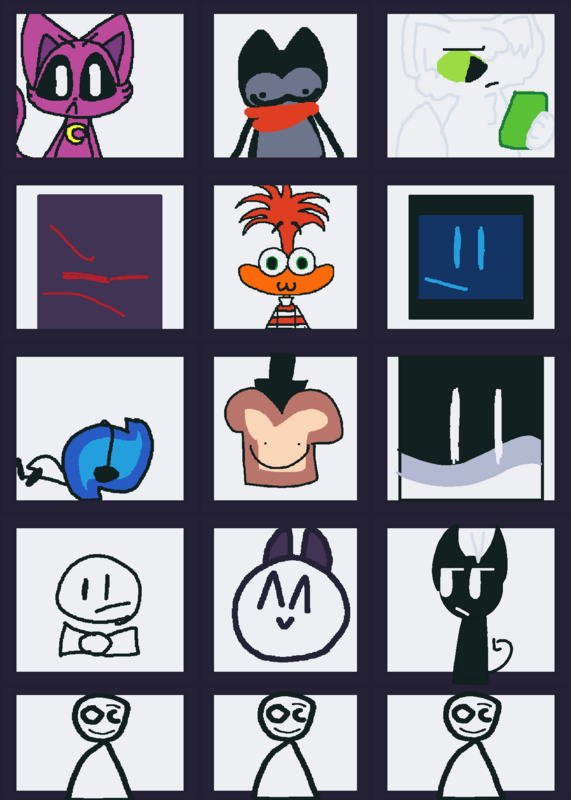The width and height of the screenshot is (571, 800).
Task: Open the pink cat with moon necklace drawing
Action: [100, 86]
